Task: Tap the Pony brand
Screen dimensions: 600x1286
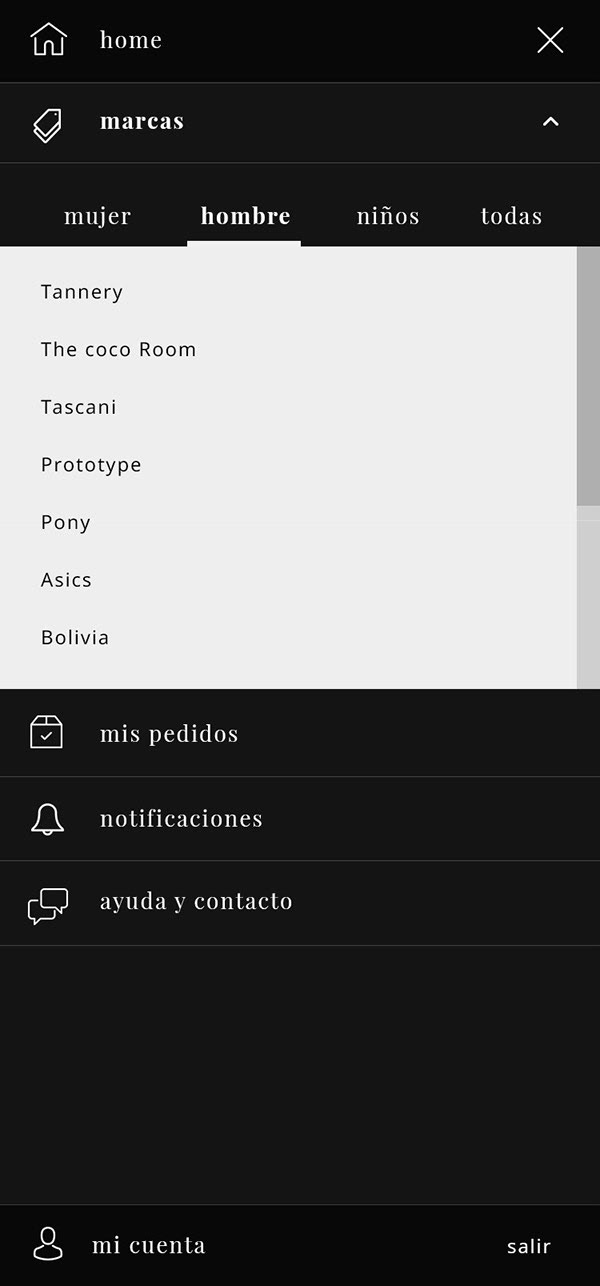Action: click(x=66, y=522)
